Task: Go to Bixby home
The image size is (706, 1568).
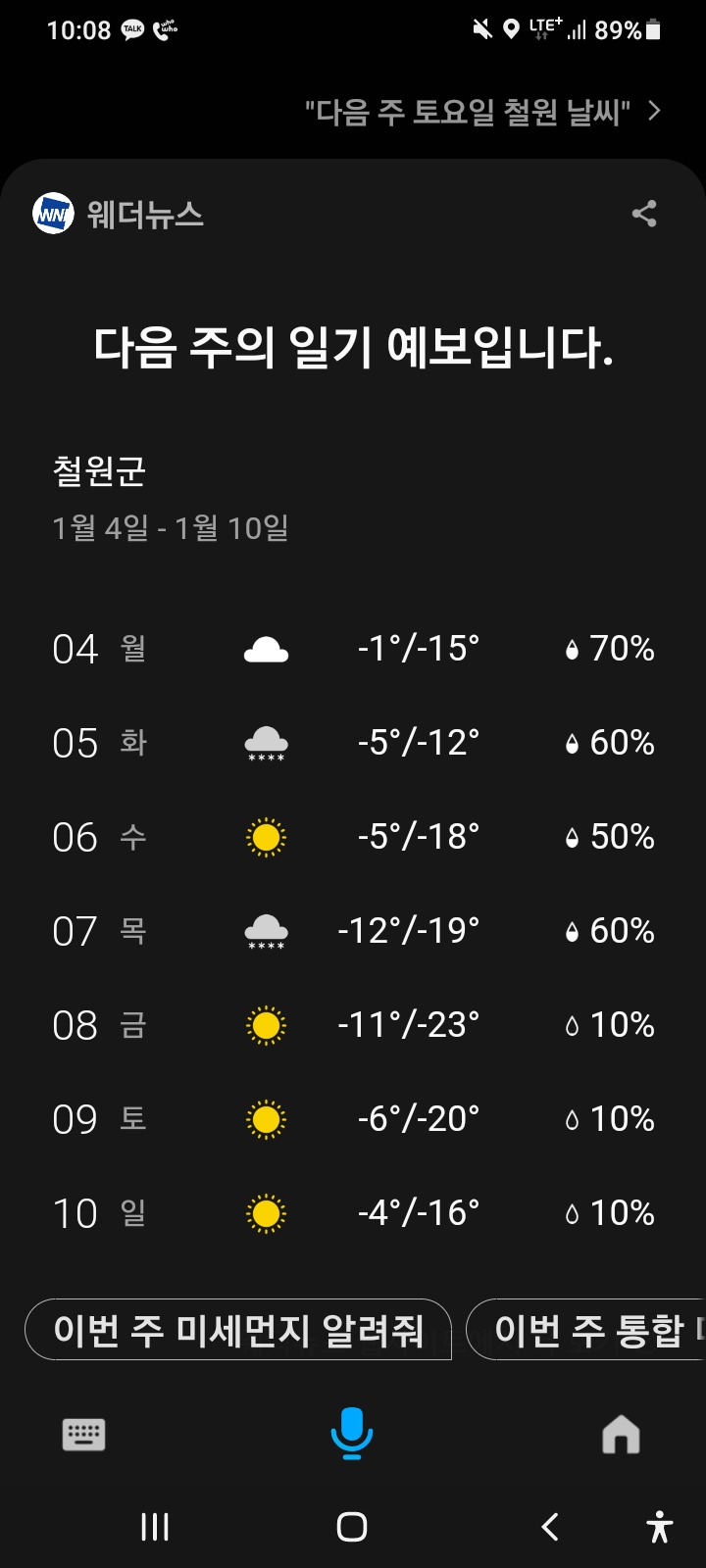Action: point(621,1435)
